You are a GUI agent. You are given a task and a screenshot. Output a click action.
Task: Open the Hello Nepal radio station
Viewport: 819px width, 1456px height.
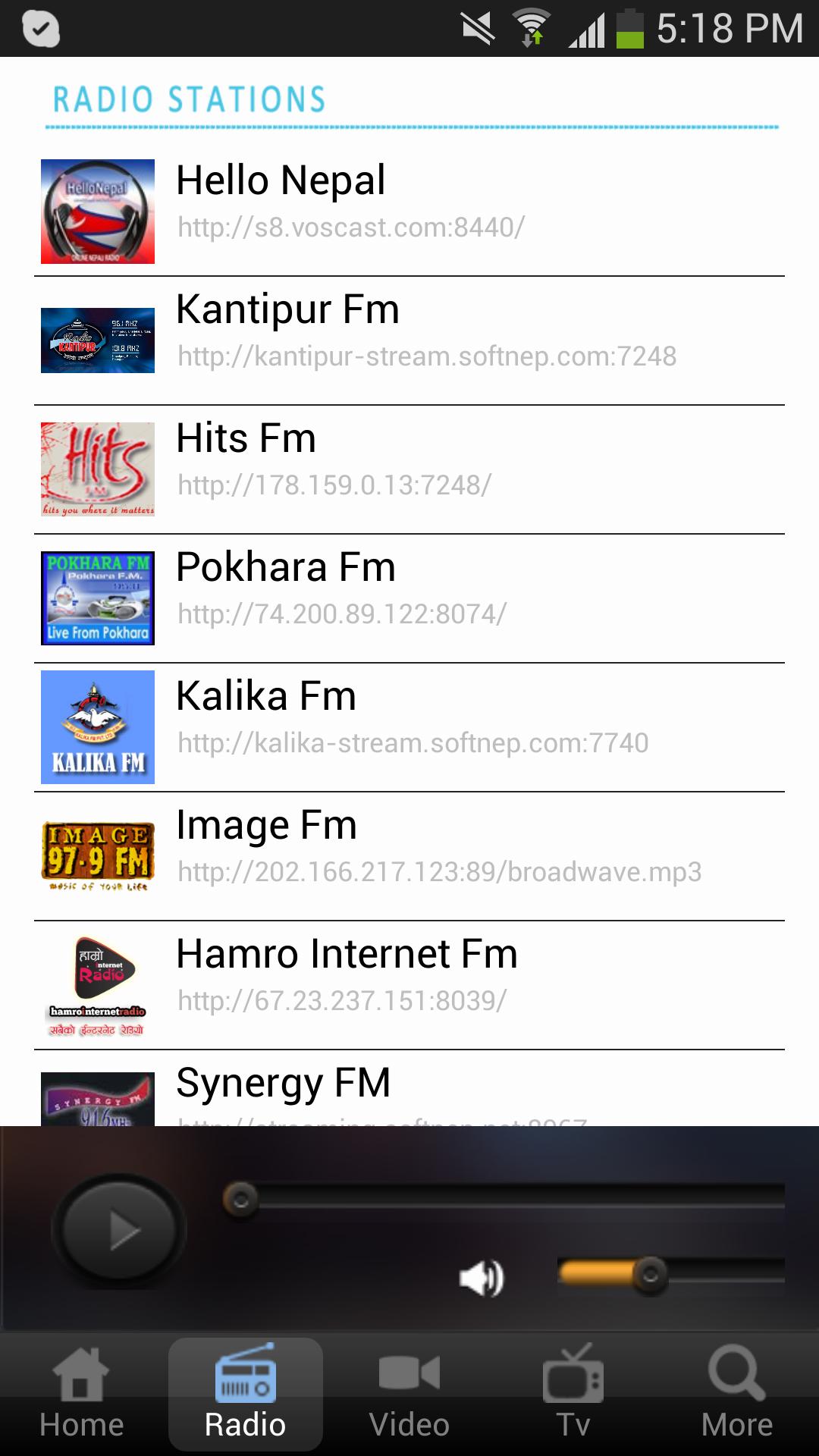pyautogui.click(x=409, y=211)
